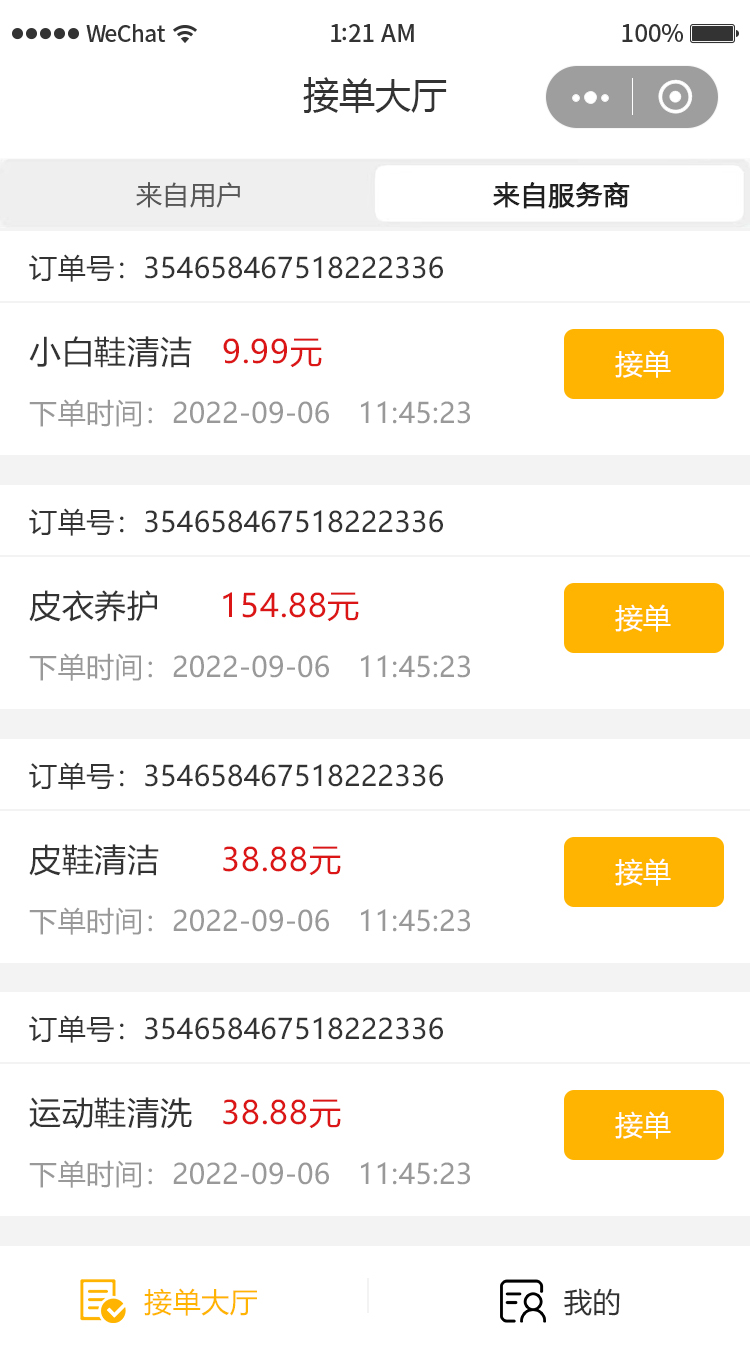The image size is (750, 1346).
Task: Open the 我的 profile tab
Action: pos(560,1301)
